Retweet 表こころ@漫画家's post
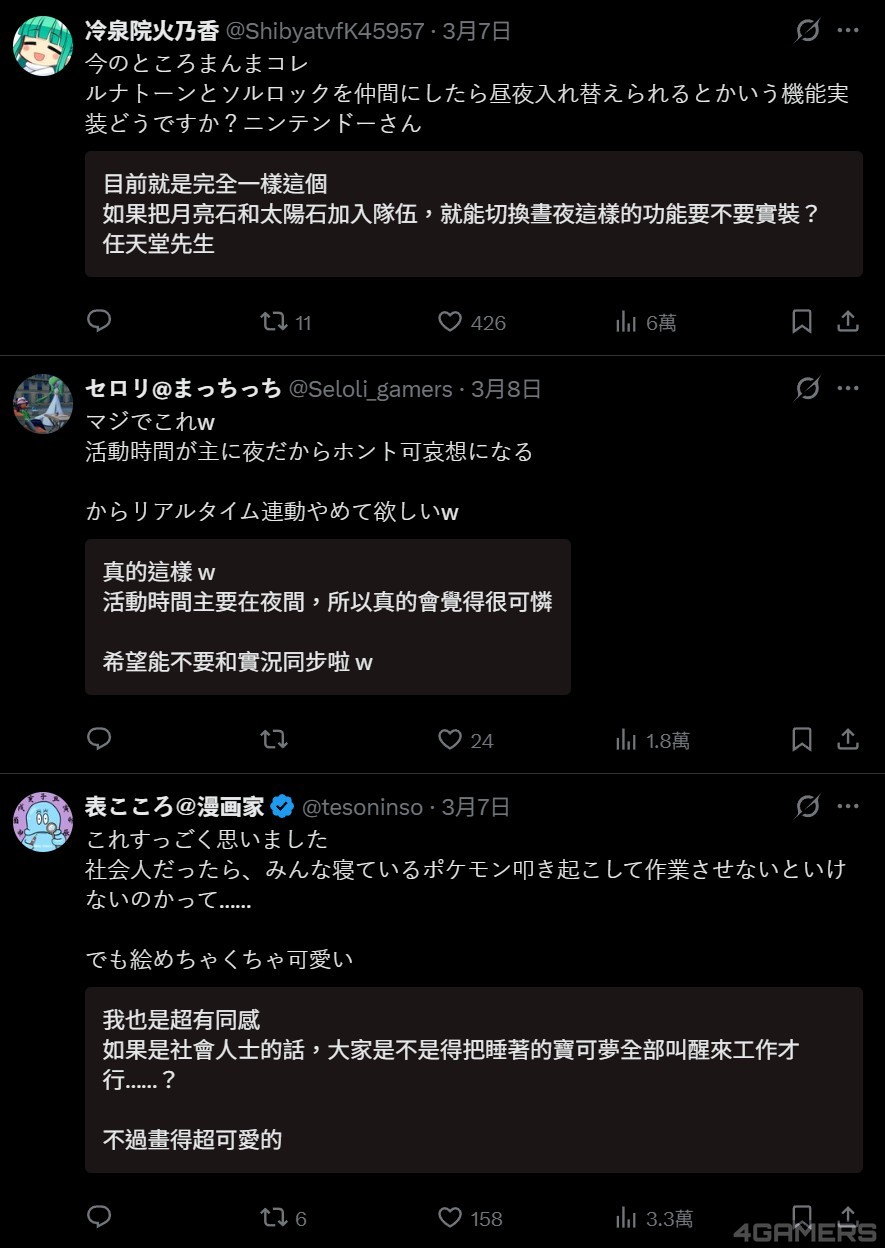885x1248 pixels. [273, 1217]
